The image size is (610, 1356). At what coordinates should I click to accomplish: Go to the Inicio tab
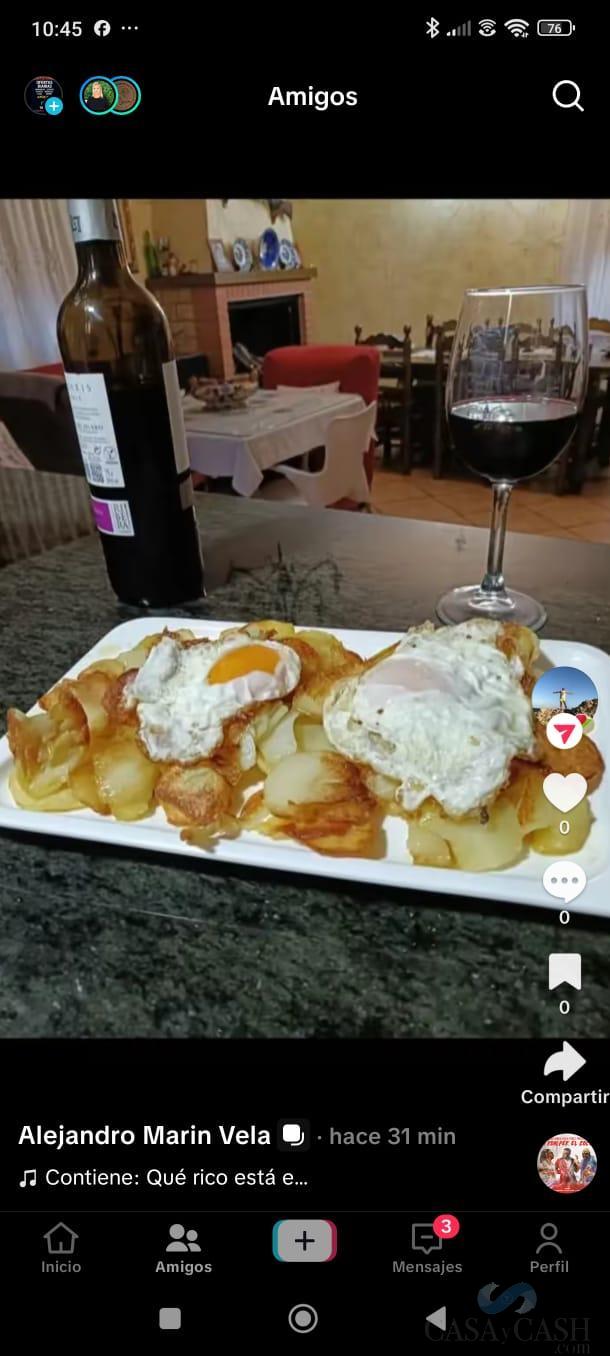[61, 1247]
